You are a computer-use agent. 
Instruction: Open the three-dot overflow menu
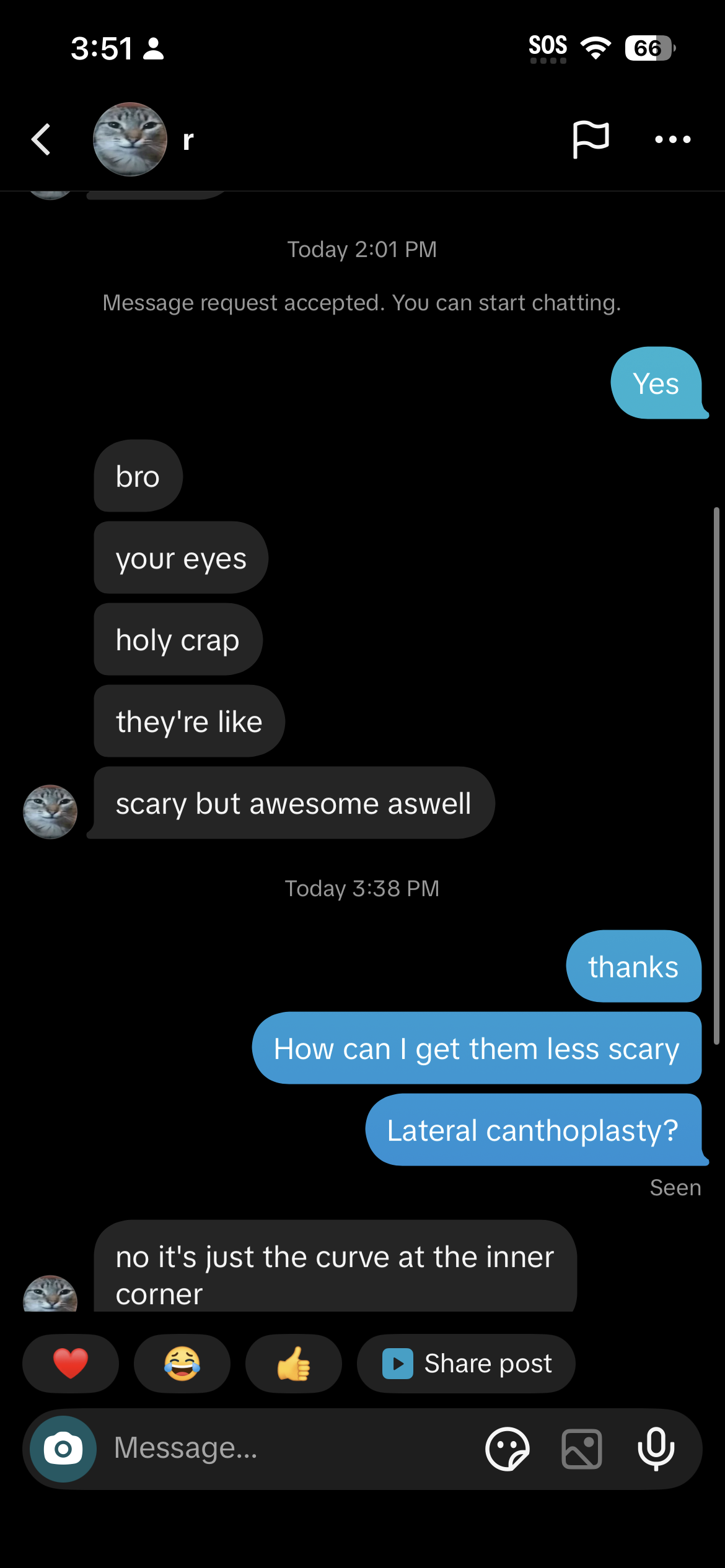(x=672, y=139)
